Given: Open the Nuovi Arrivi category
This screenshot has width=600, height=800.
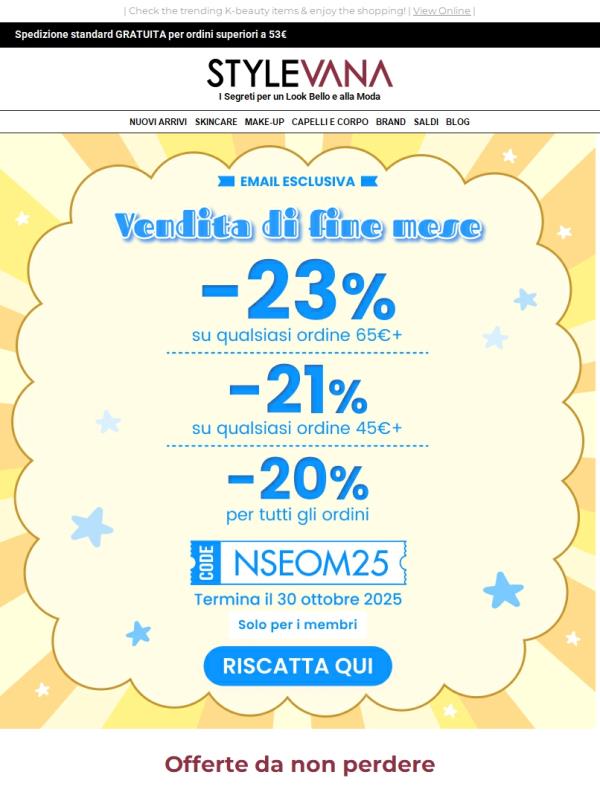Looking at the screenshot, I should [158, 122].
